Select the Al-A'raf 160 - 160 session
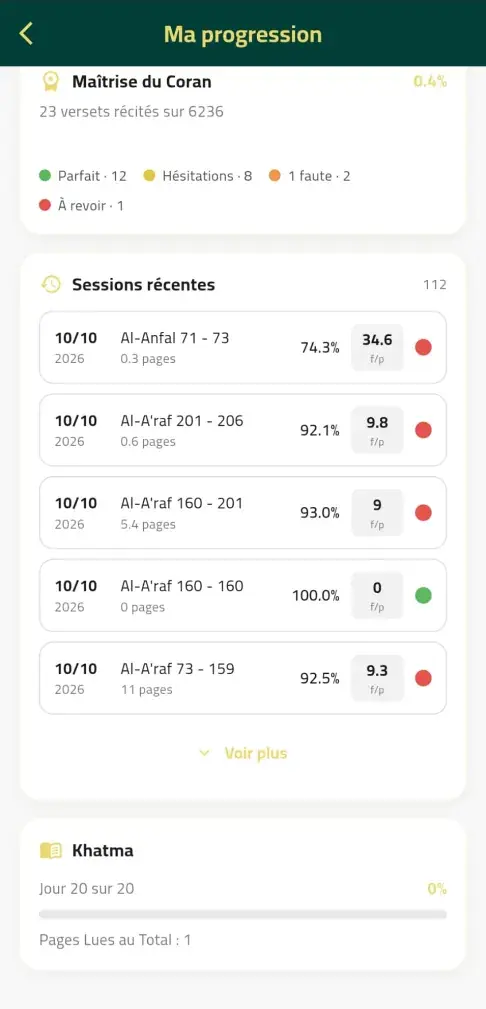The height and width of the screenshot is (1009, 486). click(x=243, y=595)
